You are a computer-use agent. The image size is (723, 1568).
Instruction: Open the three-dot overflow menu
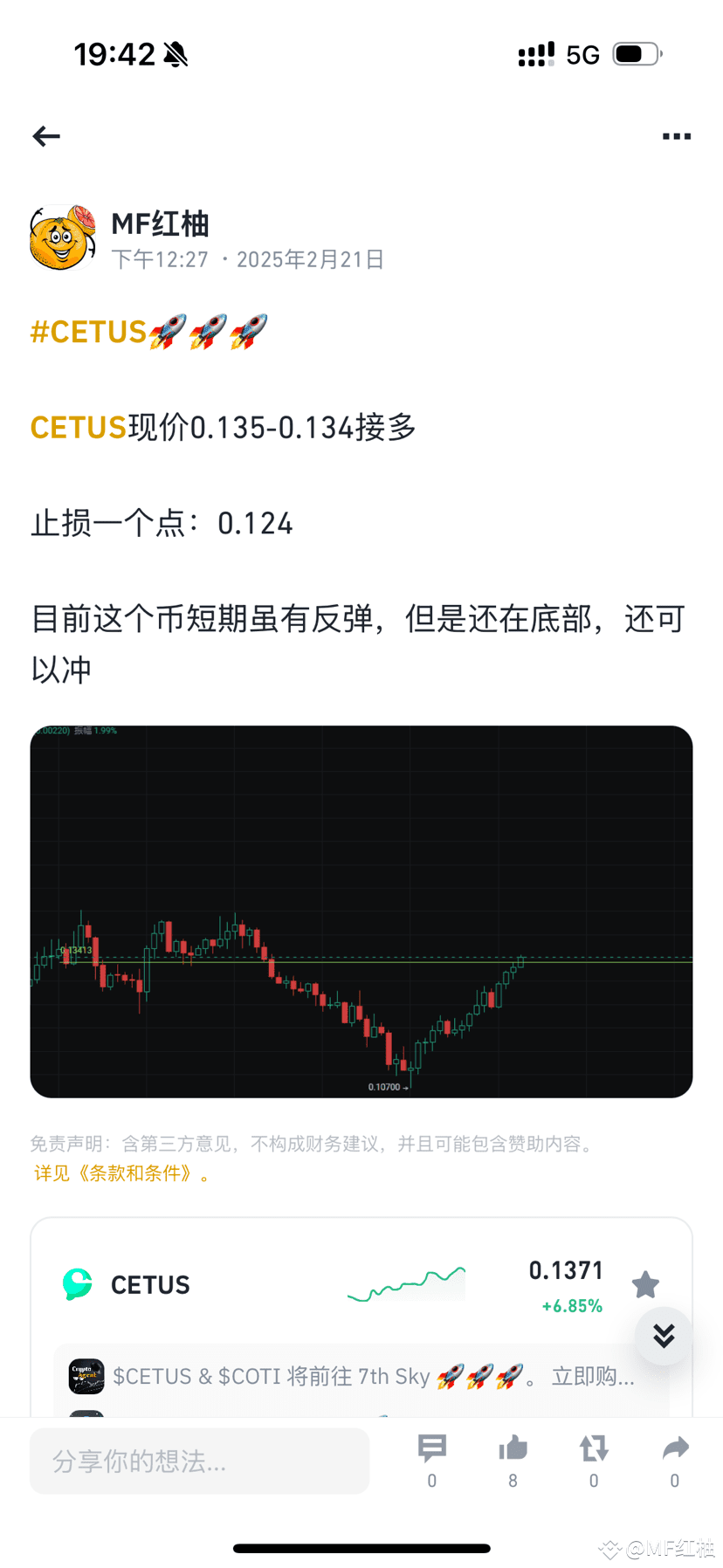676,136
